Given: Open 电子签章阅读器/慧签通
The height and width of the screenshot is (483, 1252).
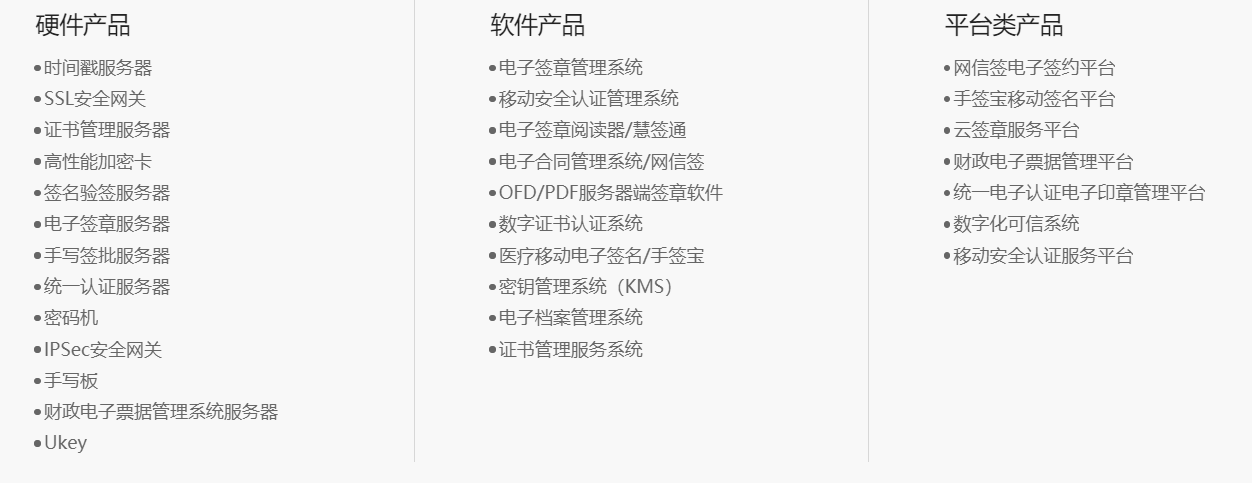Looking at the screenshot, I should tap(593, 130).
